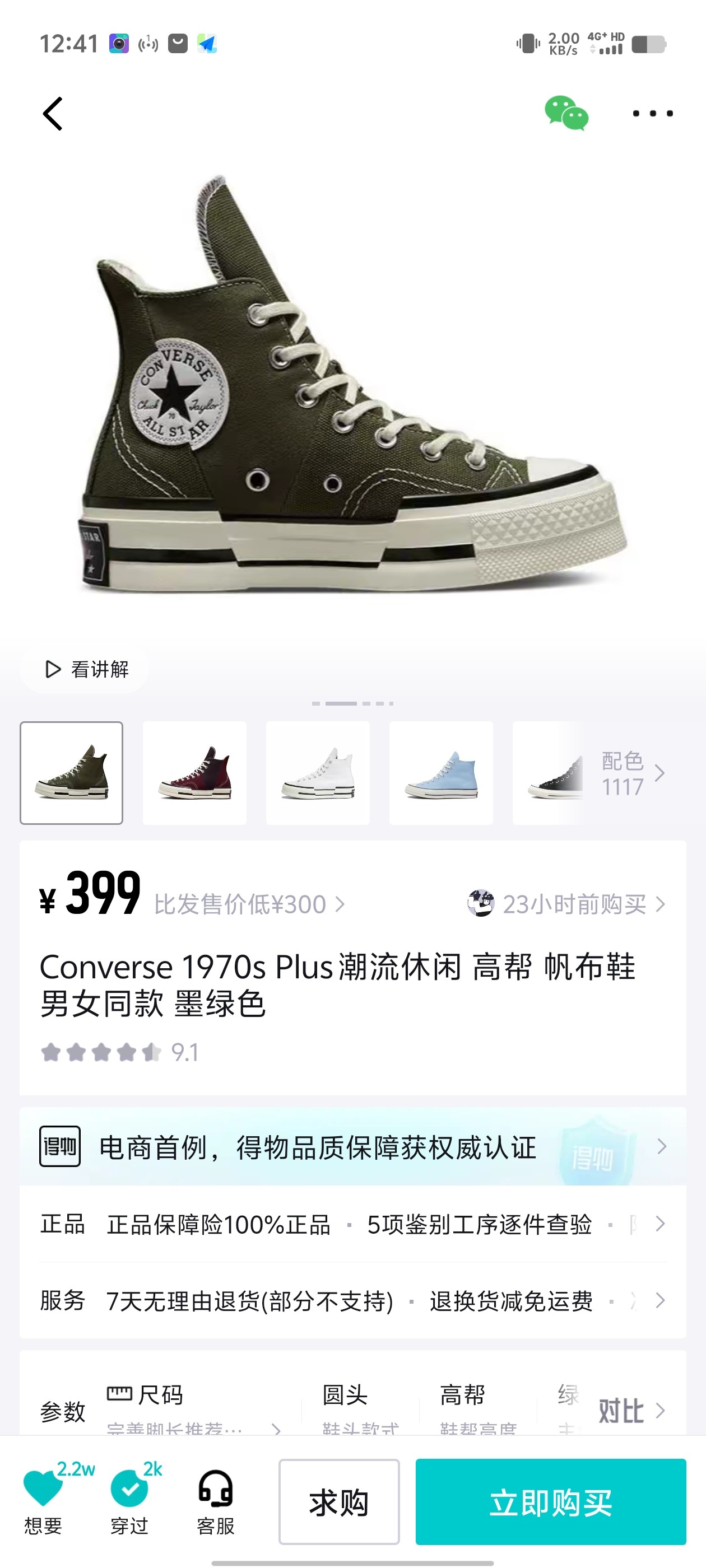Open the three-dot overflow menu
The height and width of the screenshot is (1568, 706).
coord(652,114)
